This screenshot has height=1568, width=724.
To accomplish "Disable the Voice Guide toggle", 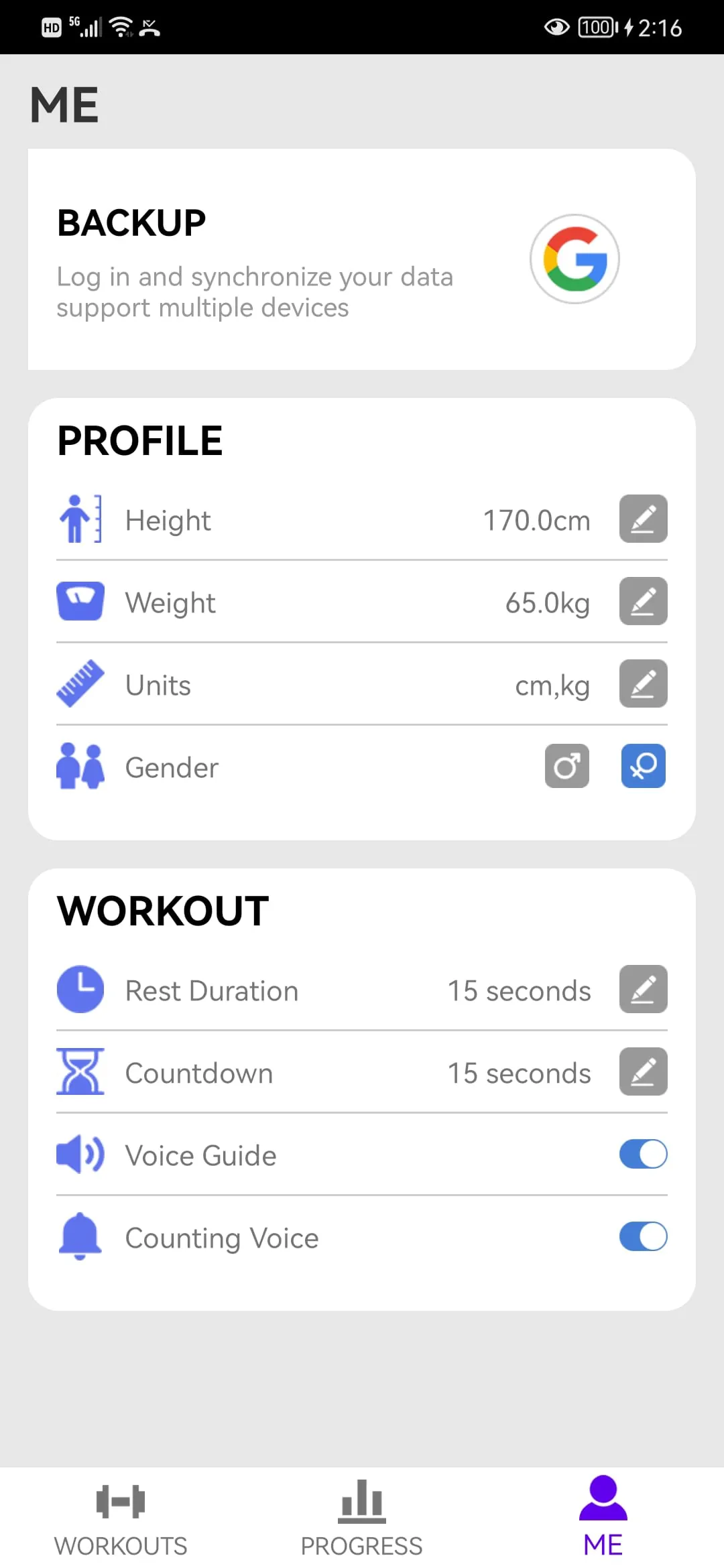I will [x=642, y=1154].
